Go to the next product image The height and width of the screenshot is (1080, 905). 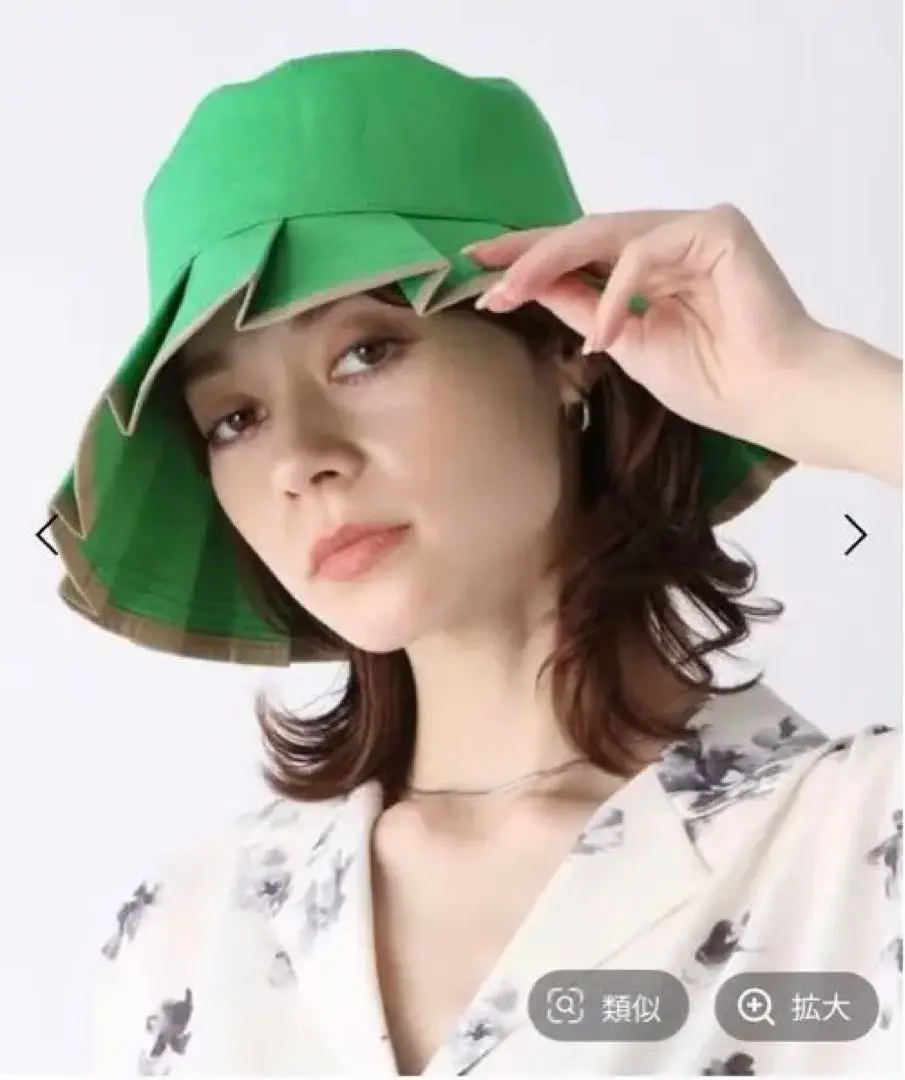855,535
